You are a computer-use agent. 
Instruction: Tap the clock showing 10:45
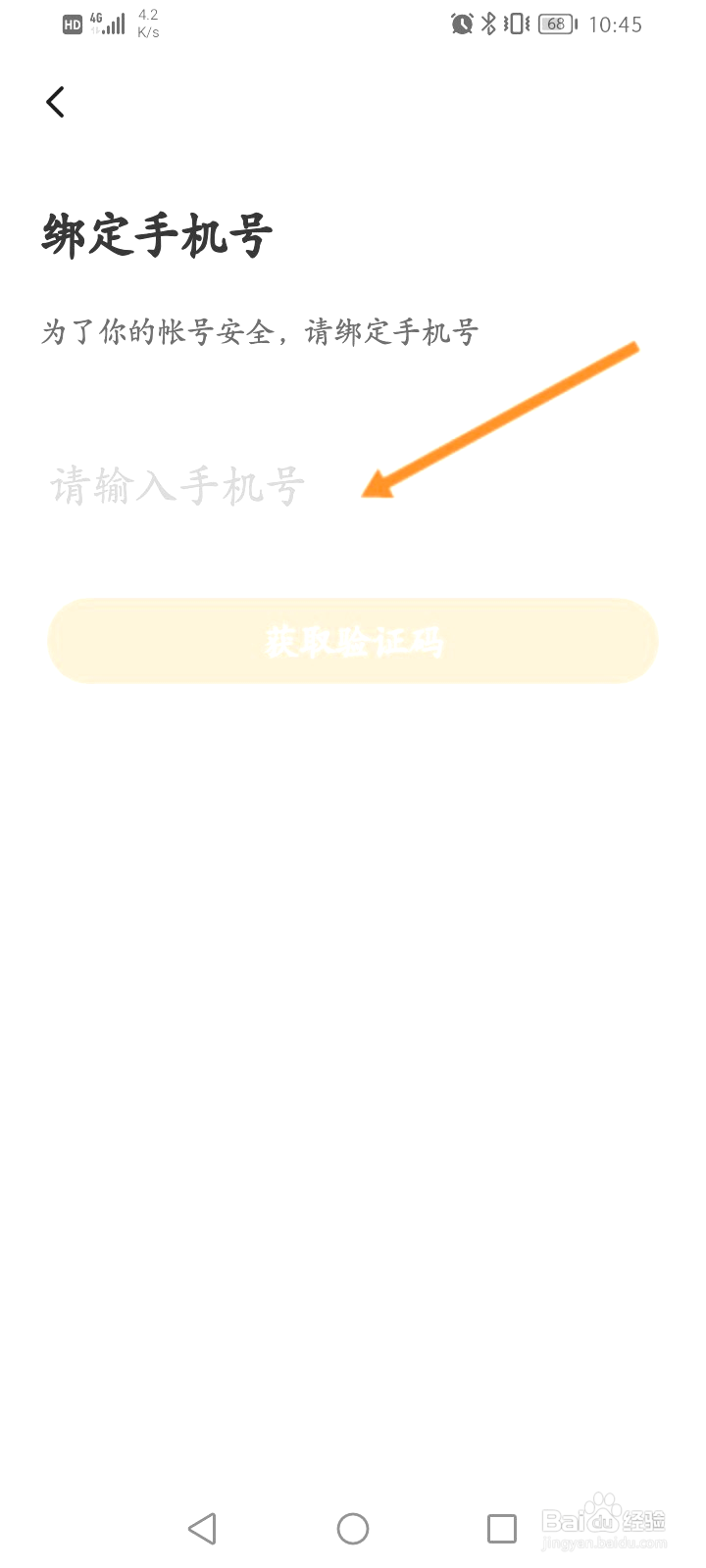click(618, 24)
